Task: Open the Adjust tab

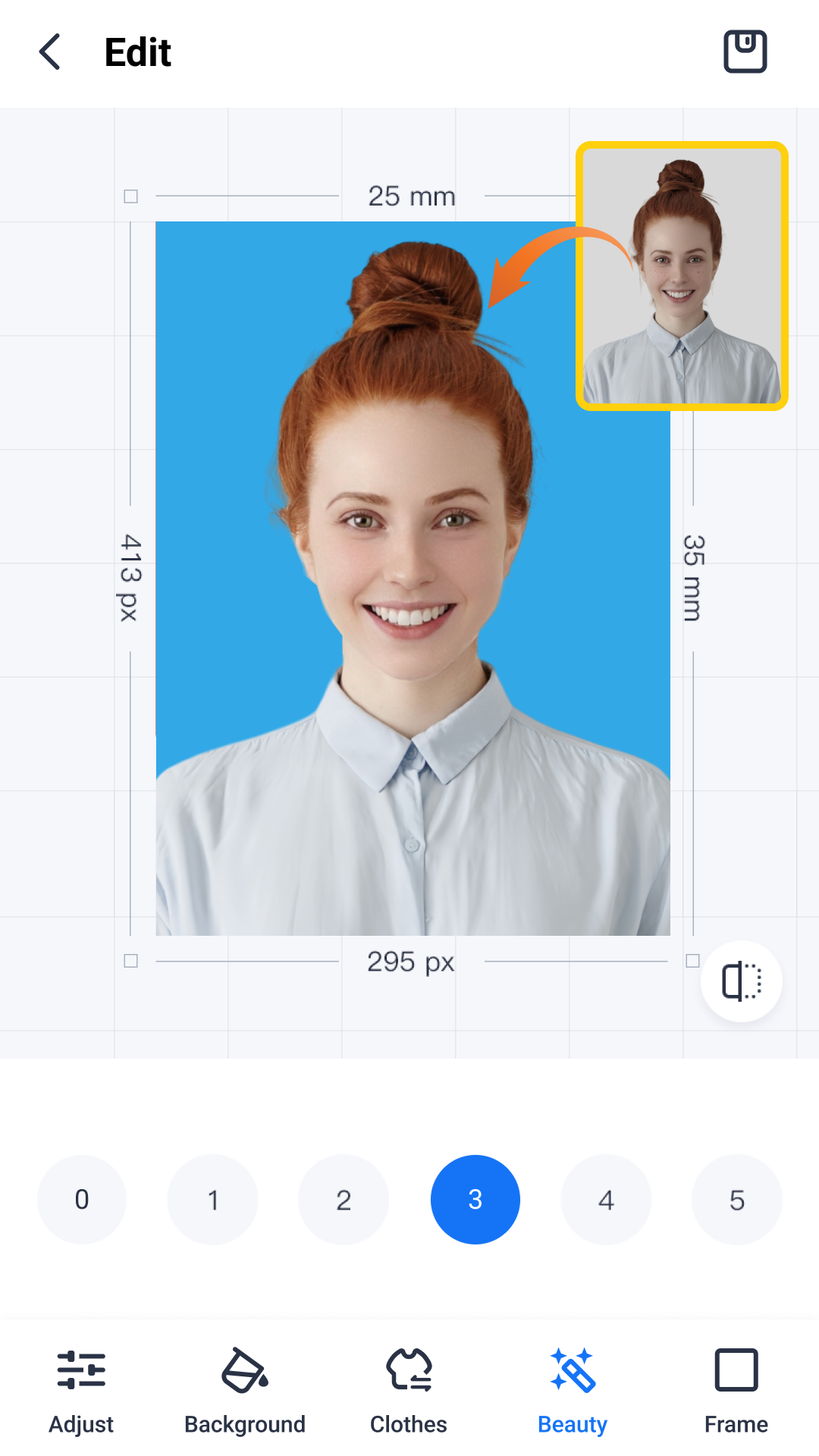Action: [81, 1391]
